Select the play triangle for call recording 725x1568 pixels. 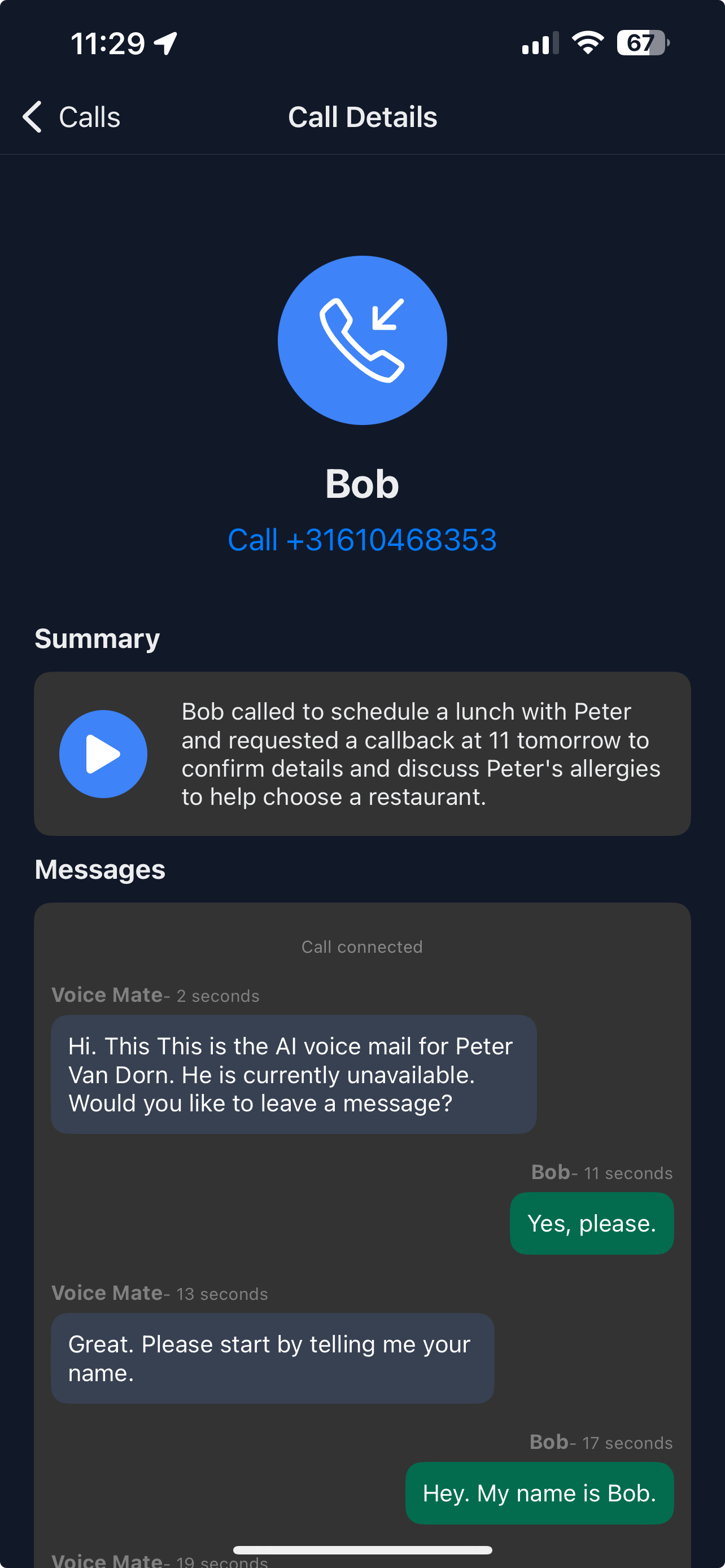(103, 754)
